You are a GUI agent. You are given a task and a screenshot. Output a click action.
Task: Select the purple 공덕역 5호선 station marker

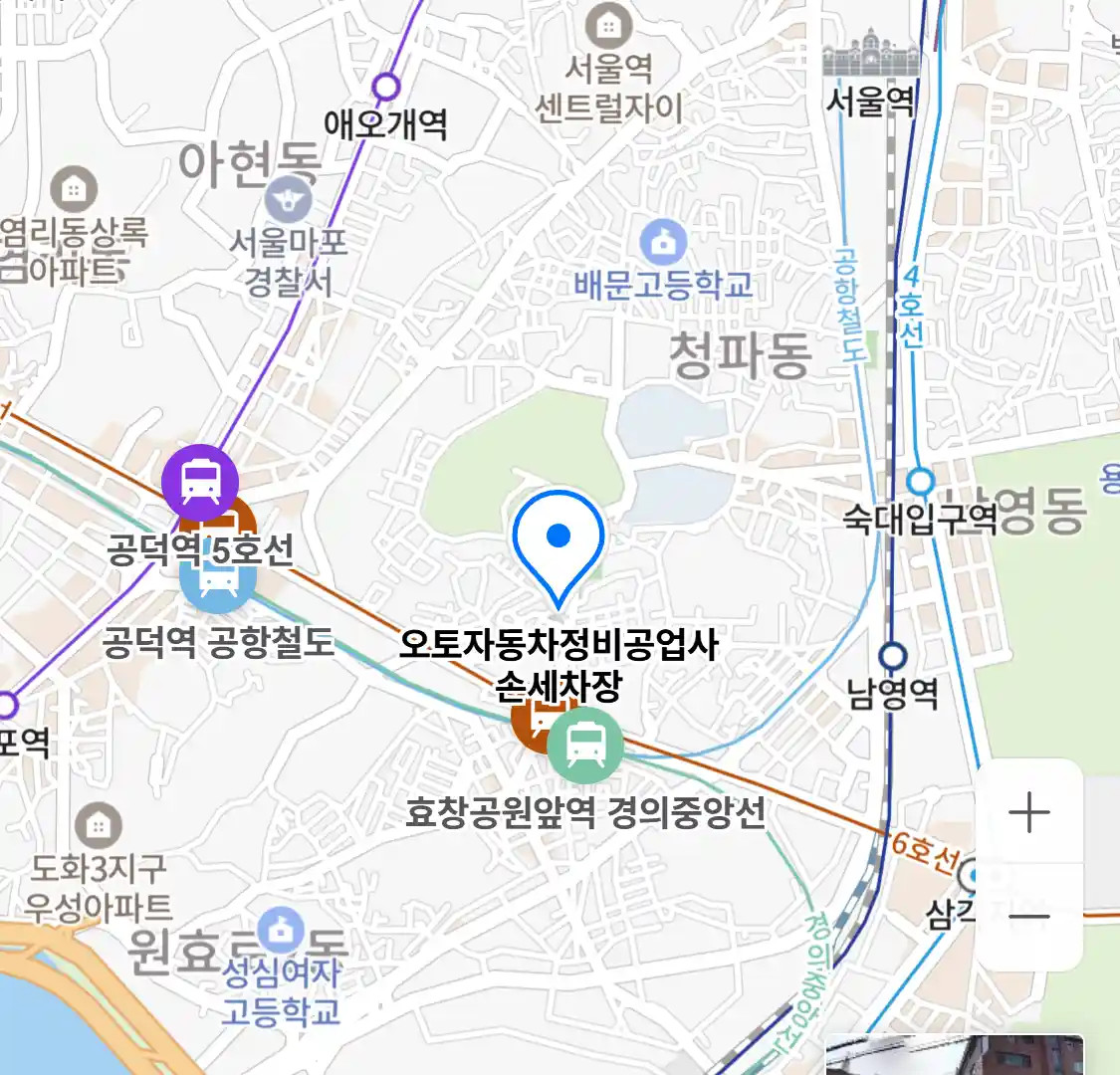pyautogui.click(x=200, y=483)
